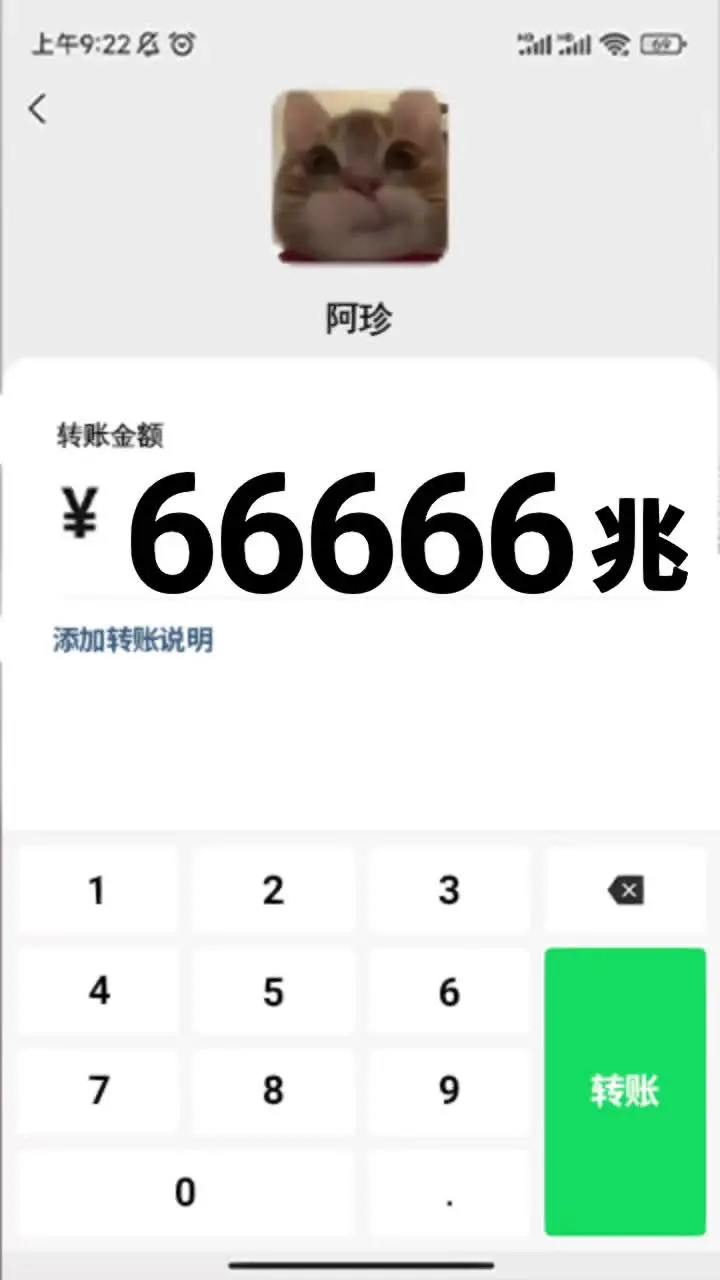Image resolution: width=720 pixels, height=1280 pixels.
Task: Enter digit 9 on the keypad
Action: tap(449, 1090)
